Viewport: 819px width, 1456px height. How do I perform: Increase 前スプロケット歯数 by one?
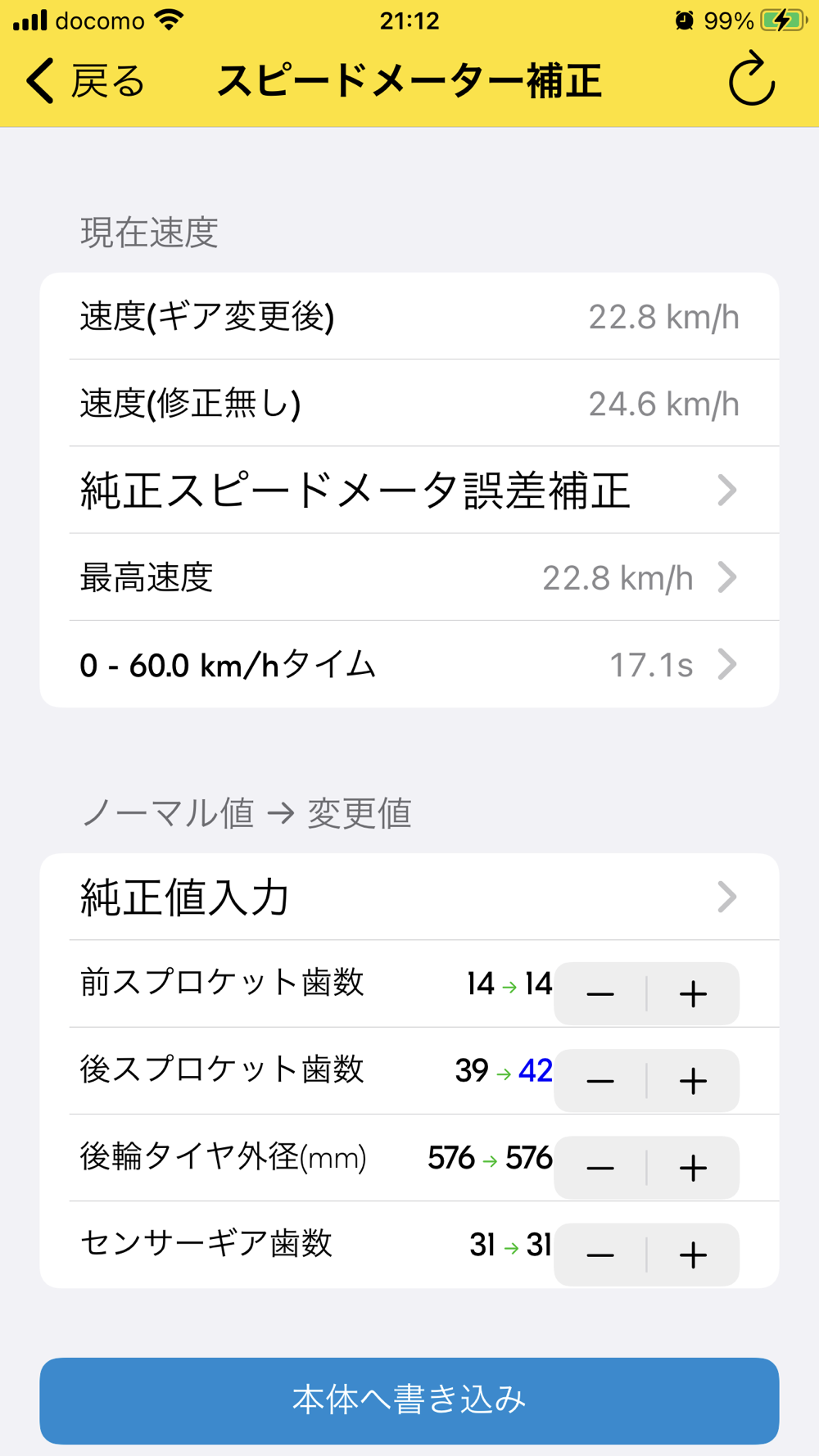pos(693,994)
